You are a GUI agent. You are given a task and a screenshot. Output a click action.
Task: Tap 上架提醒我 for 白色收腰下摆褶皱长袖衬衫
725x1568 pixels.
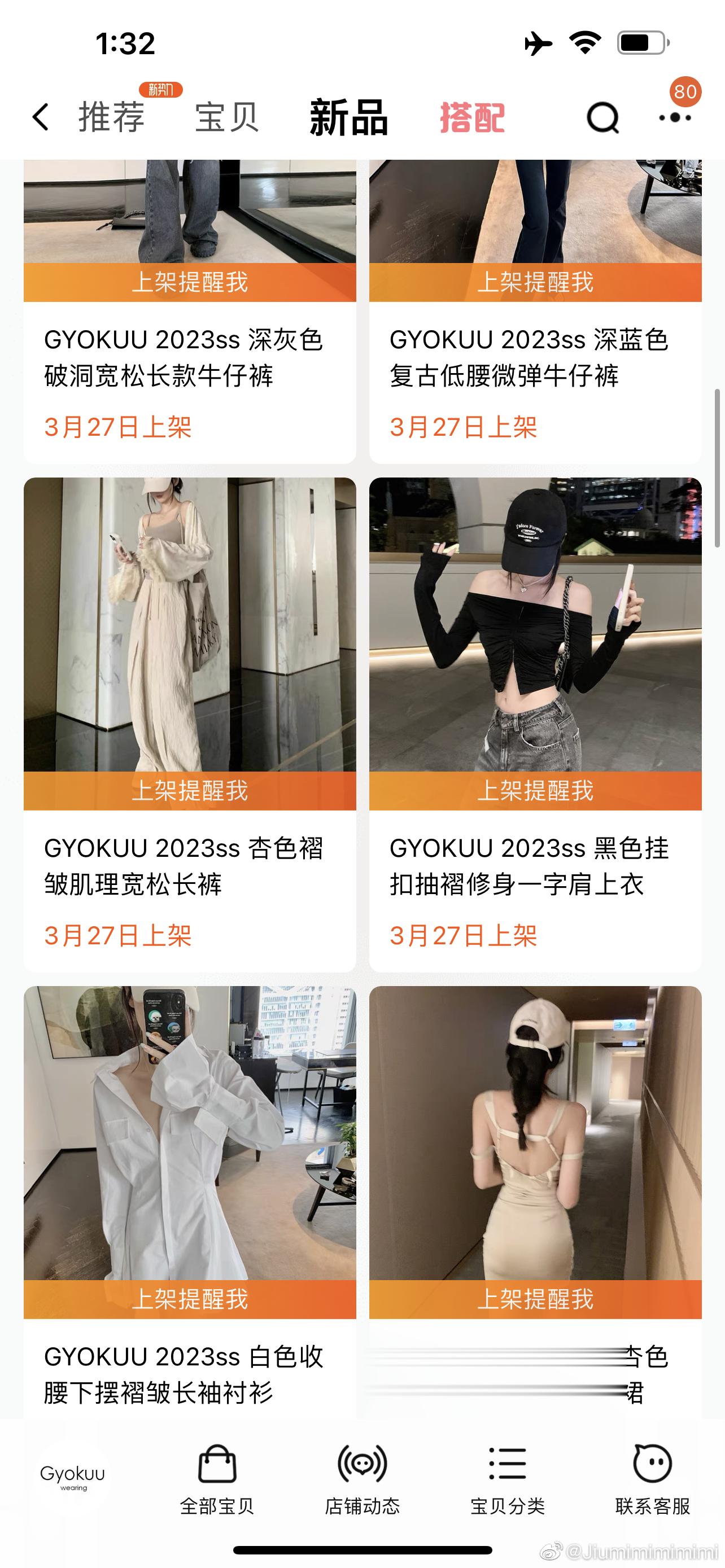[x=190, y=1299]
